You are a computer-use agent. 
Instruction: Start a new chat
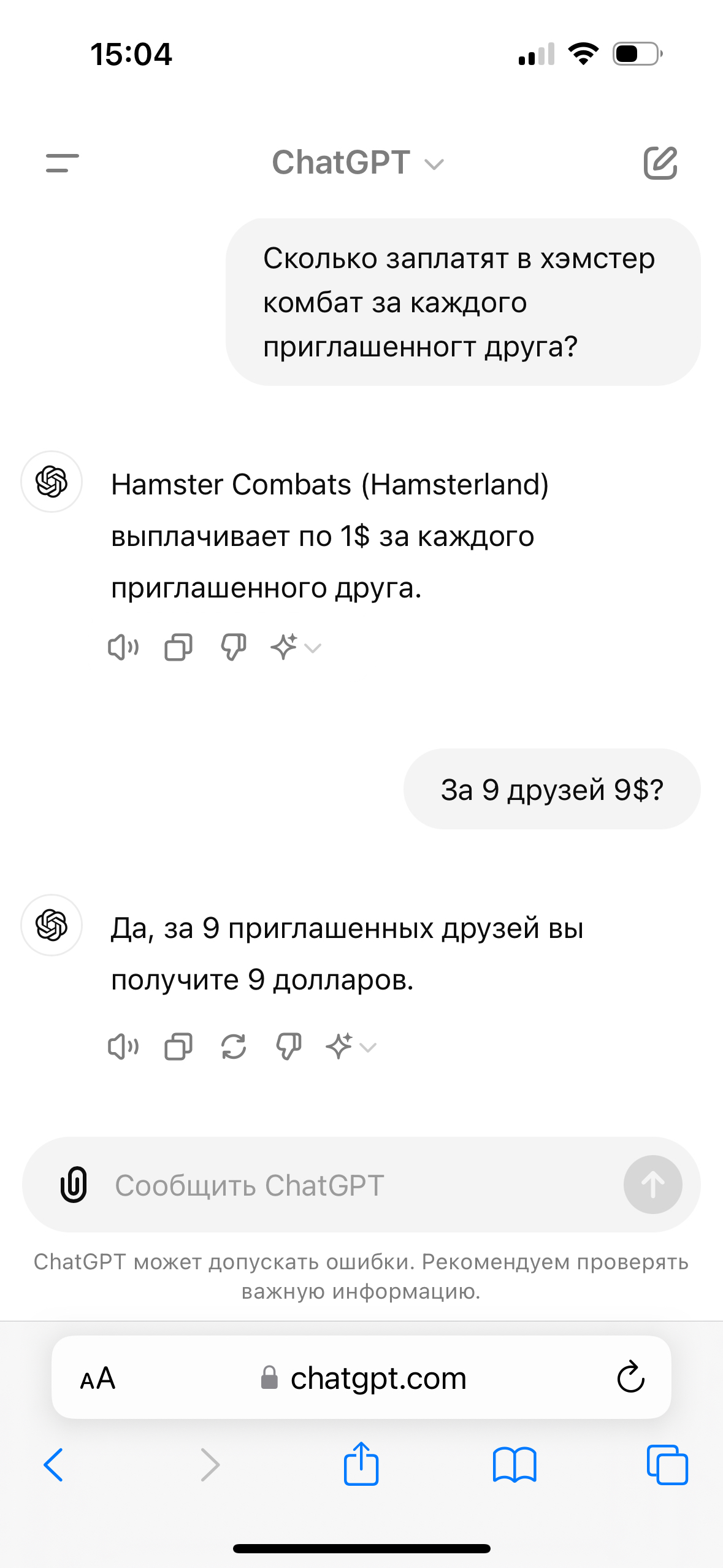click(660, 163)
